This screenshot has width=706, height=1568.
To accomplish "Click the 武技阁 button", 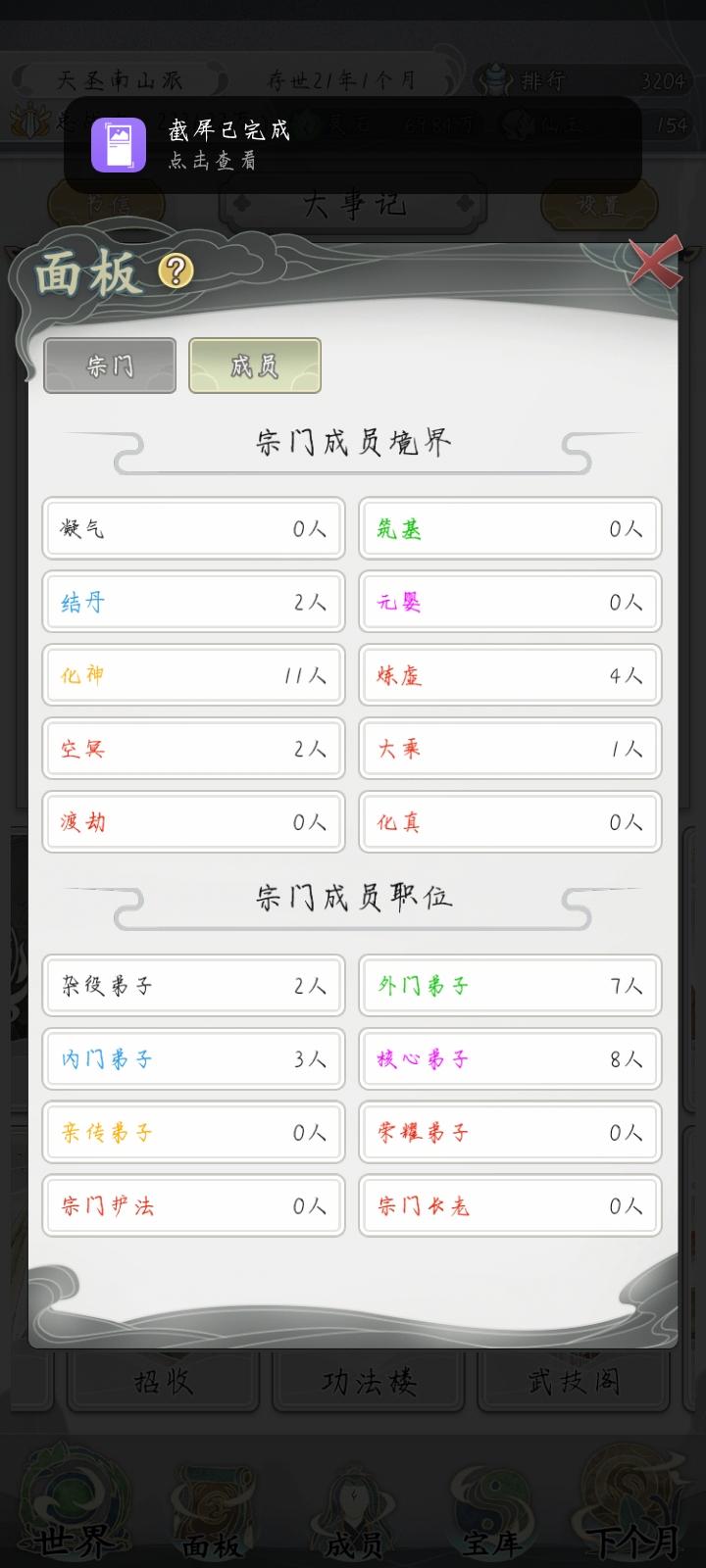I will pos(574,1382).
